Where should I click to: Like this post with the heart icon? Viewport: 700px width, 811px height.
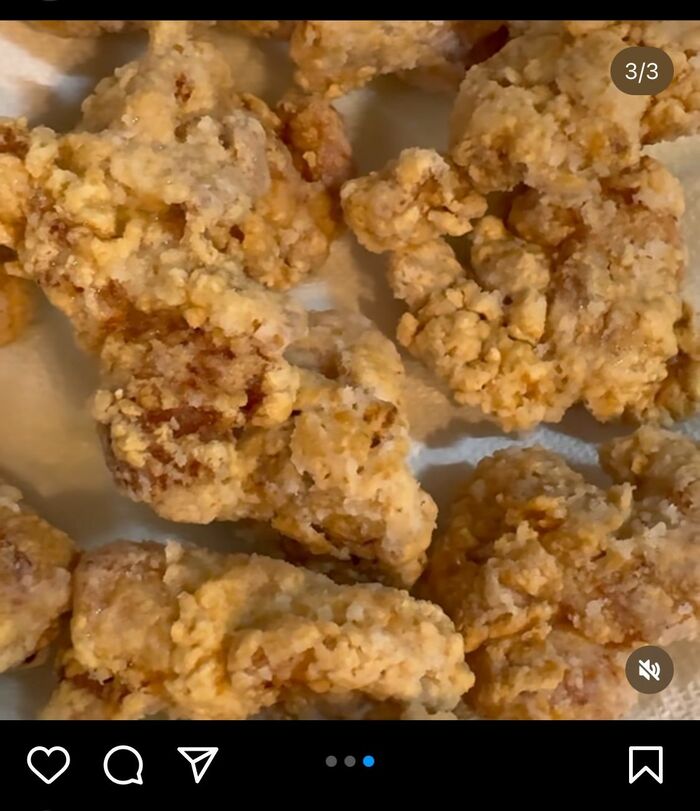(x=48, y=765)
